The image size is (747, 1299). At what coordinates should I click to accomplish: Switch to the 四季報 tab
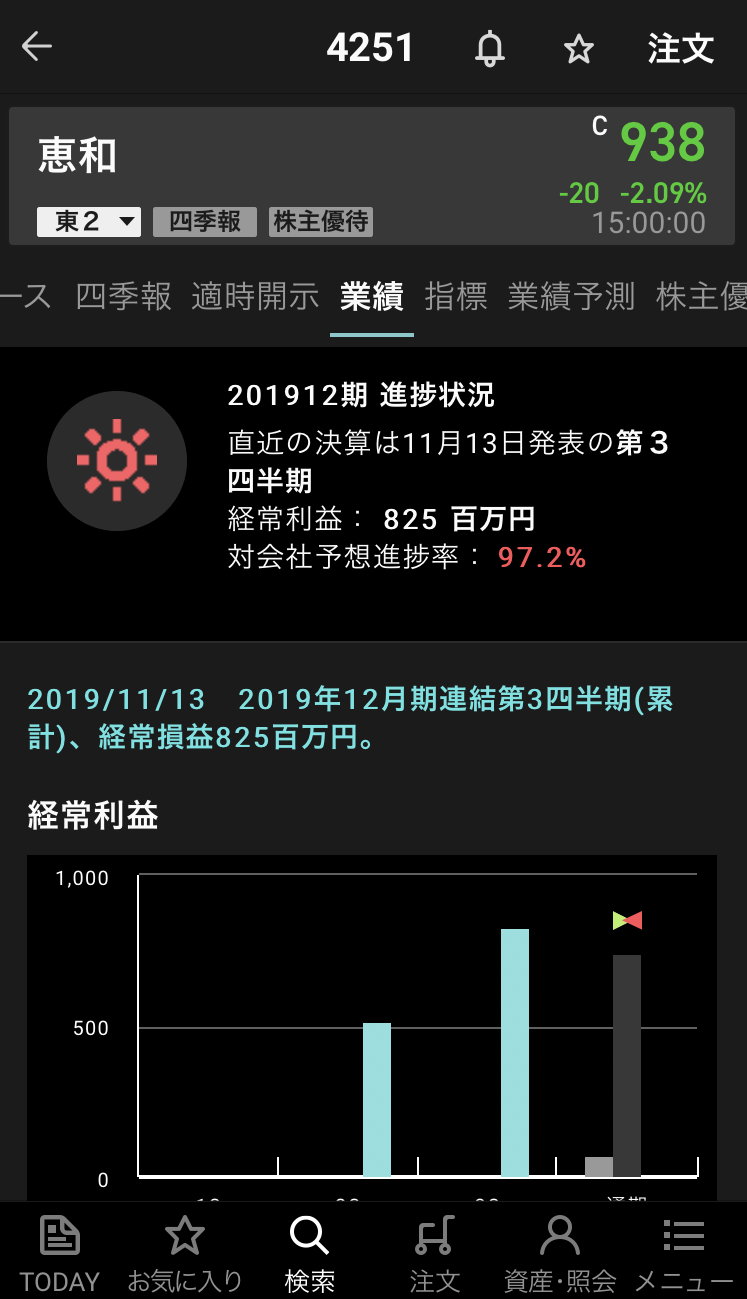coord(124,296)
